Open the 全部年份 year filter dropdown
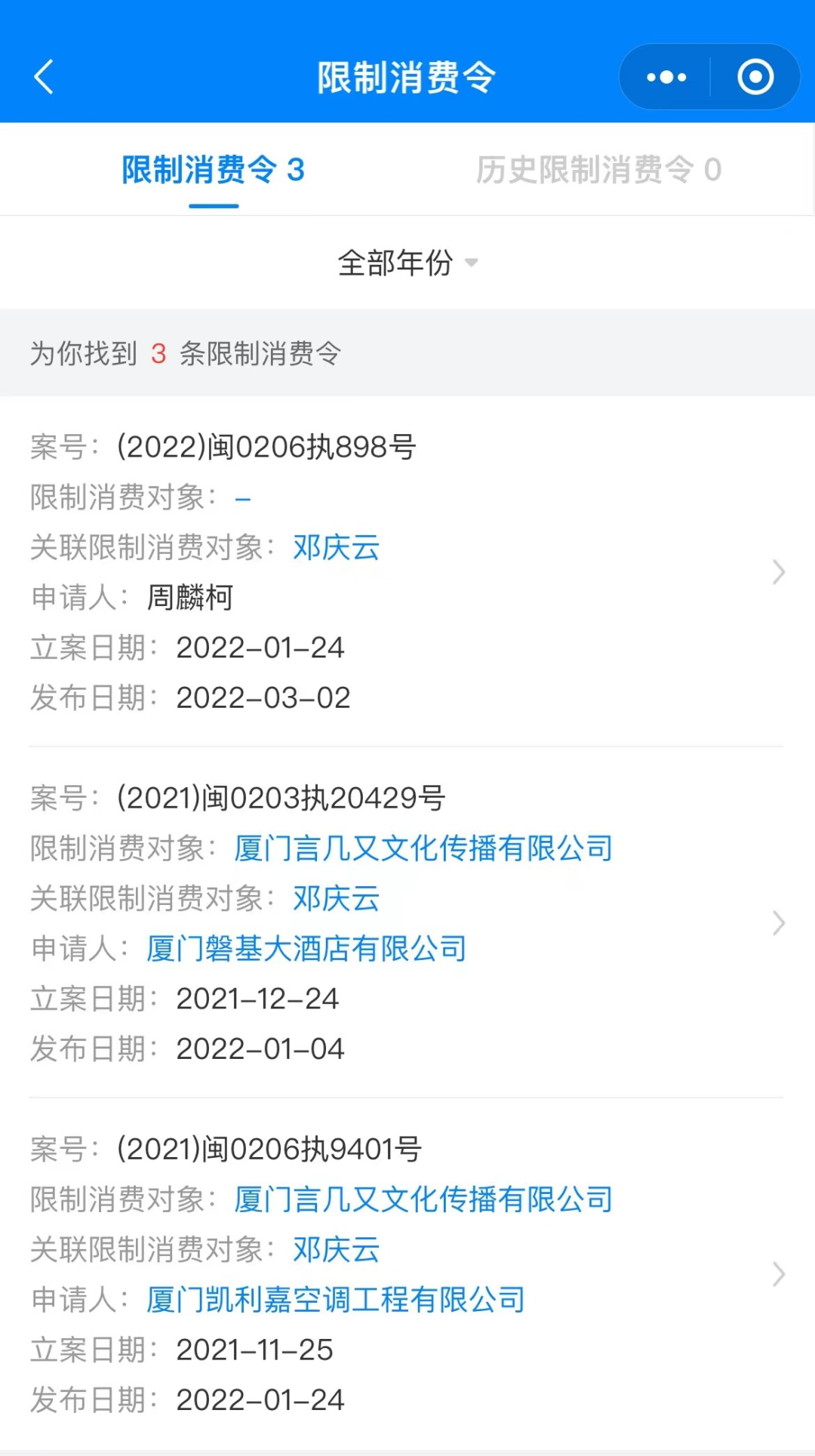This screenshot has width=815, height=1456. pyautogui.click(x=407, y=263)
